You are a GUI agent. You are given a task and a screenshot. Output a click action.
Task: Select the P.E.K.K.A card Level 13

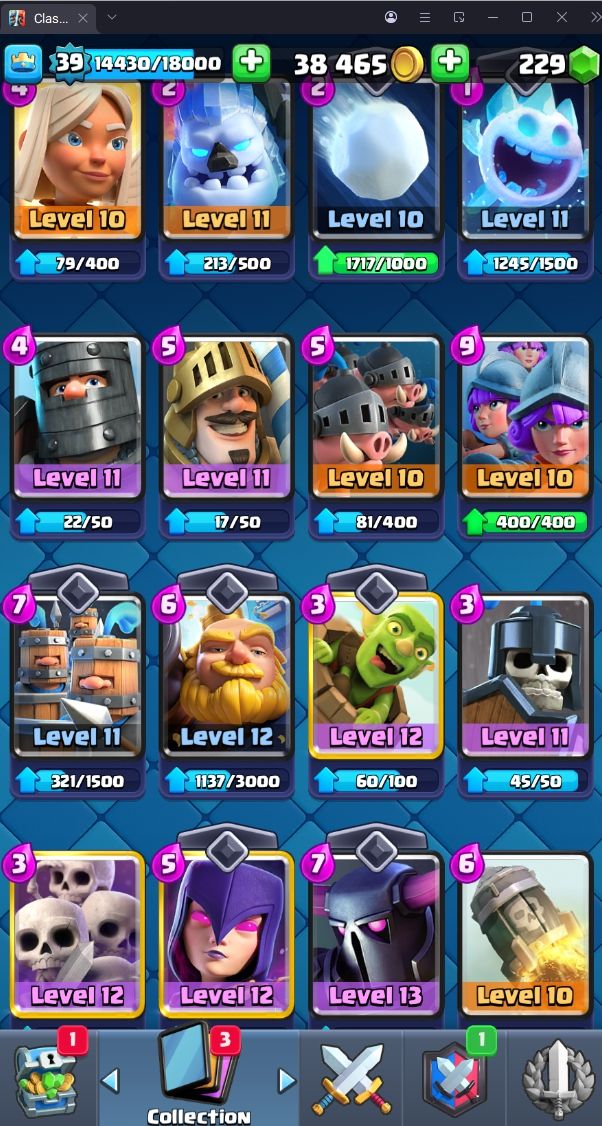pos(376,935)
